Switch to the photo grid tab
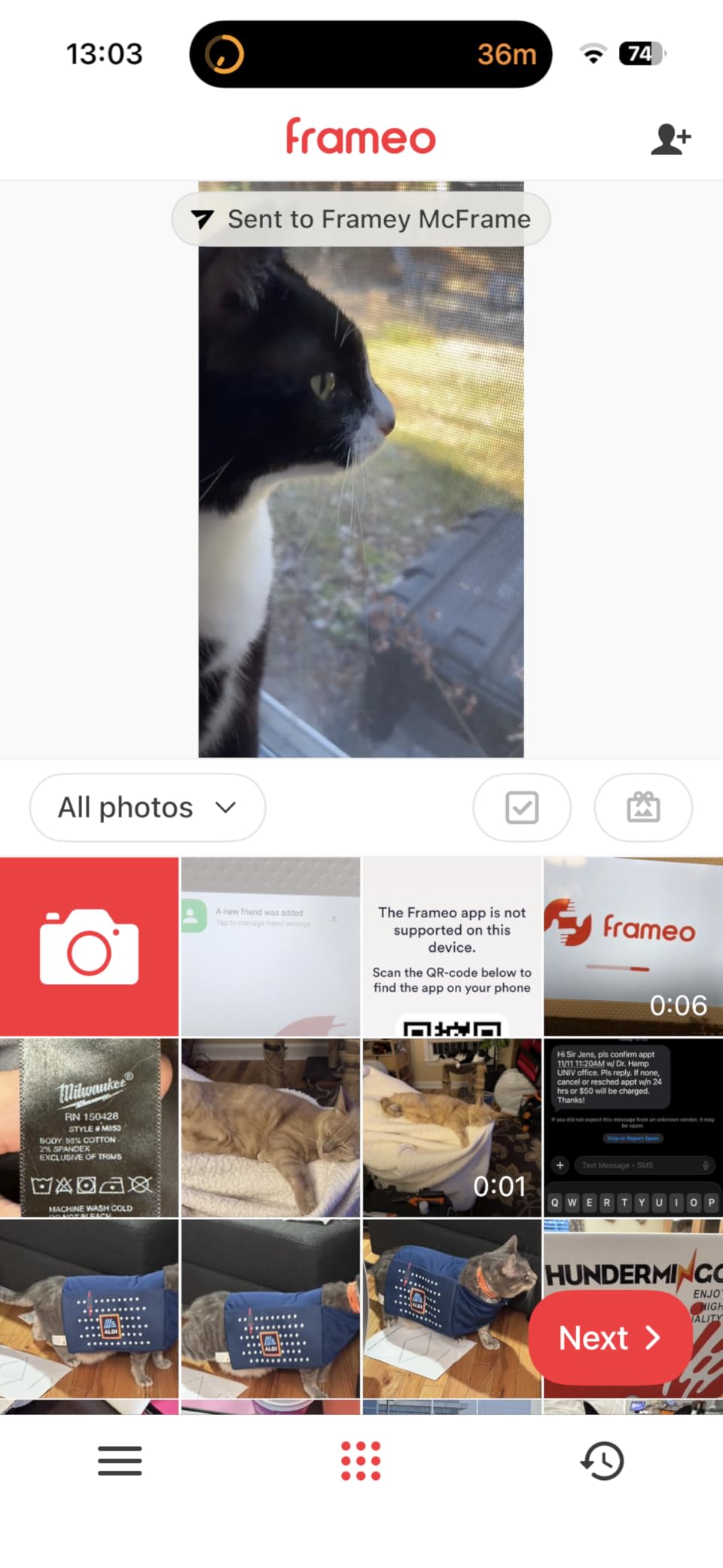 (x=361, y=1460)
